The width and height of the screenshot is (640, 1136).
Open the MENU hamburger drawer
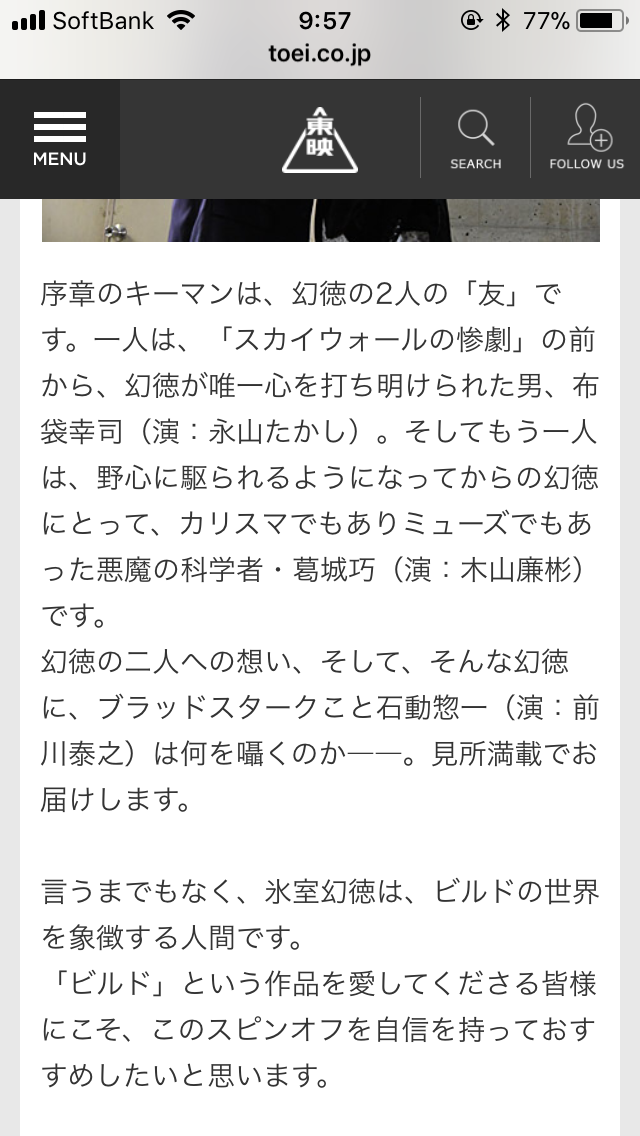pyautogui.click(x=59, y=139)
